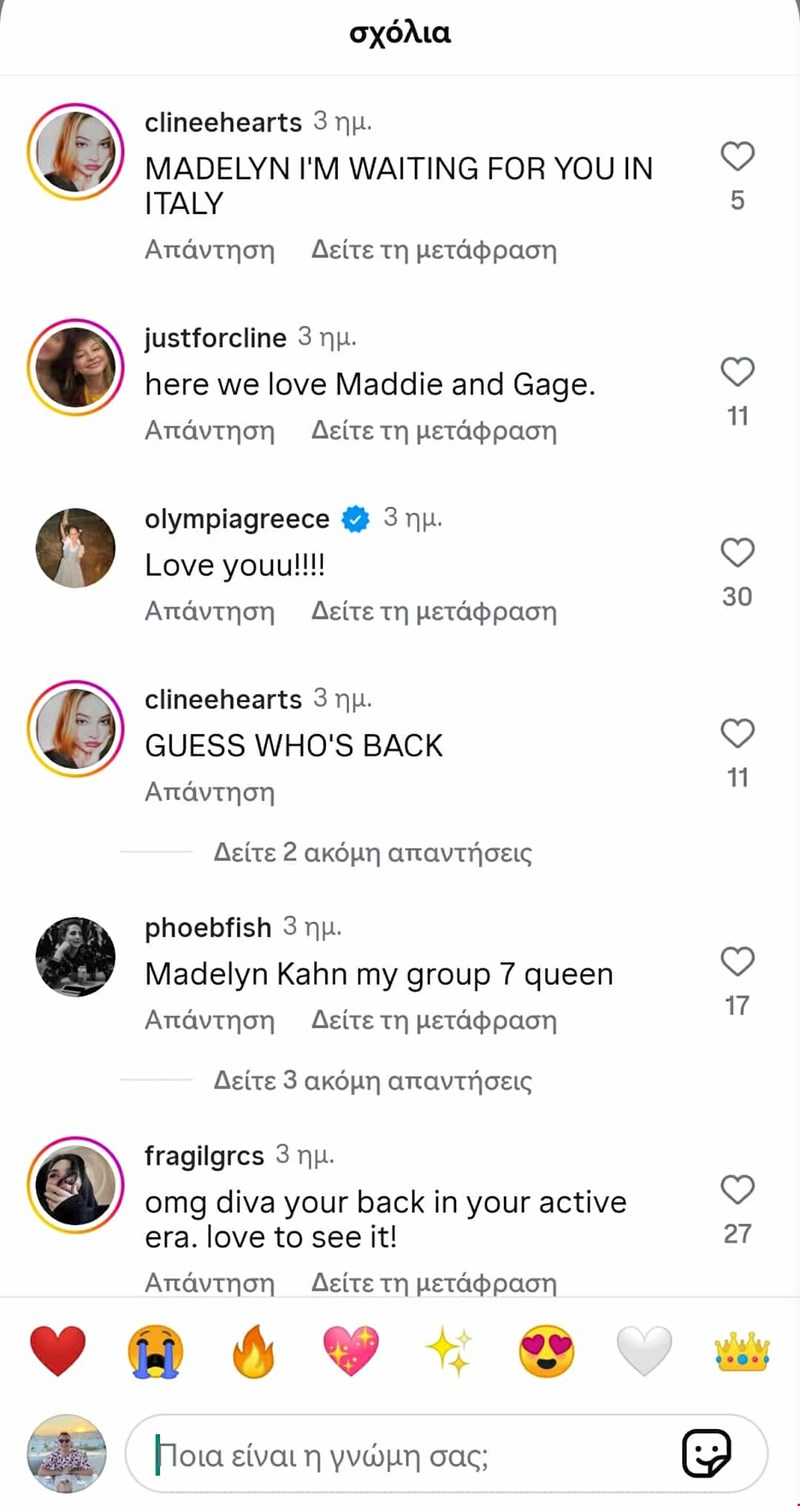The height and width of the screenshot is (1506, 800).
Task: Insert the heart-eyes emoji
Action: click(546, 1353)
